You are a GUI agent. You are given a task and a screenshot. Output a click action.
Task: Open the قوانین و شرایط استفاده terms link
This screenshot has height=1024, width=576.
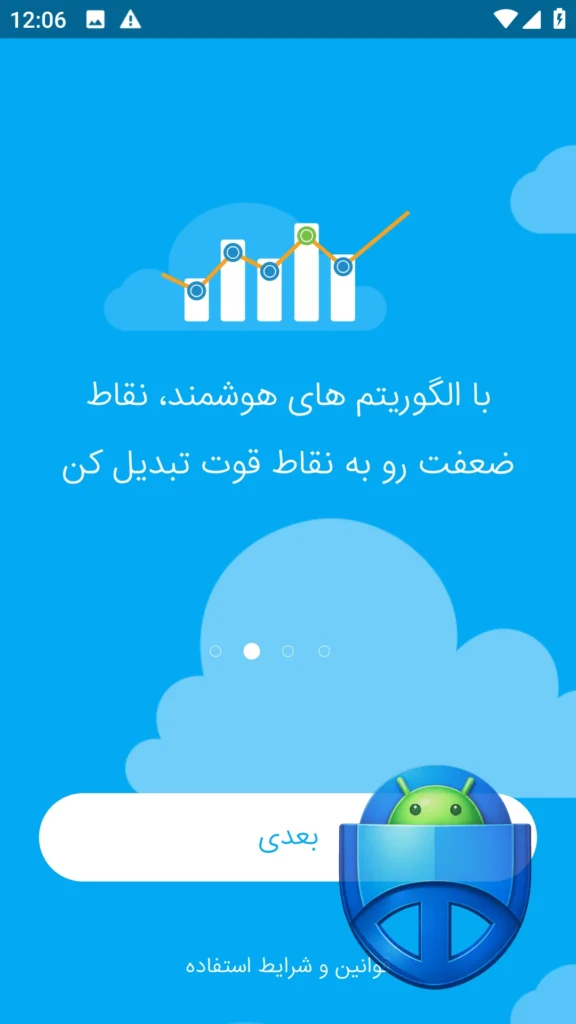point(285,967)
